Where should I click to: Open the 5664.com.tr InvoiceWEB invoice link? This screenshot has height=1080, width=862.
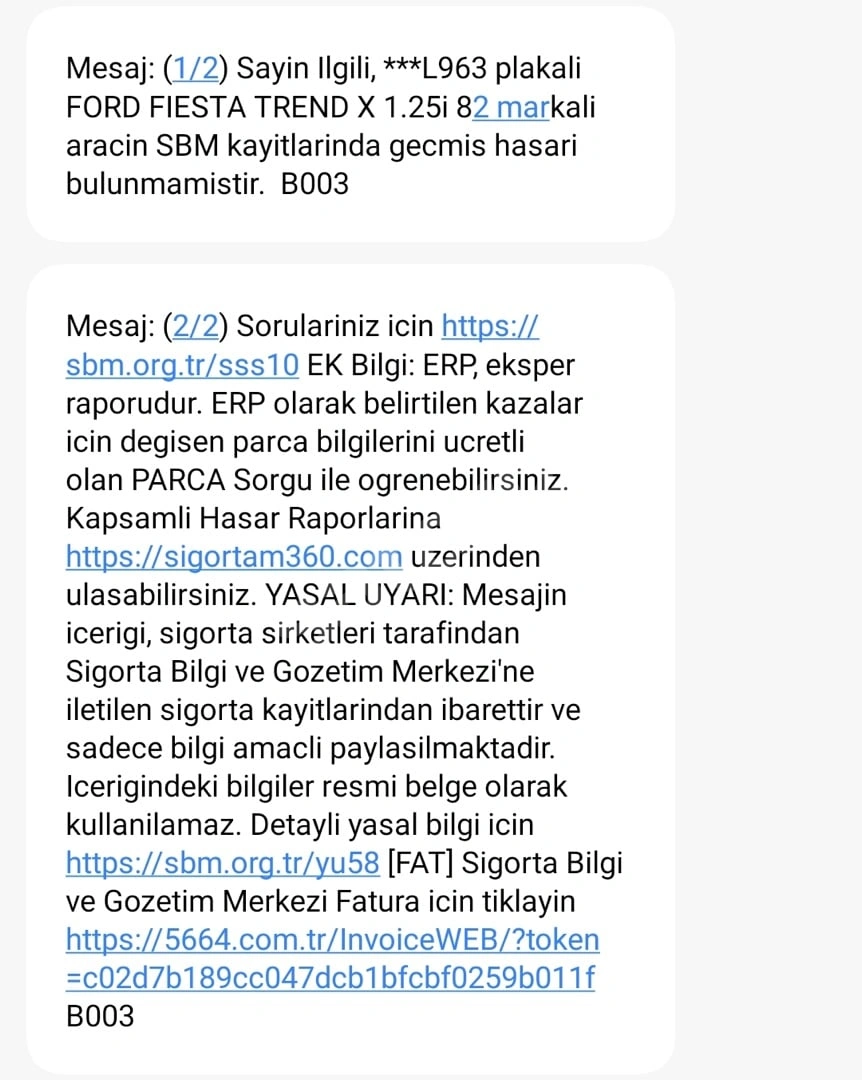pyautogui.click(x=332, y=958)
